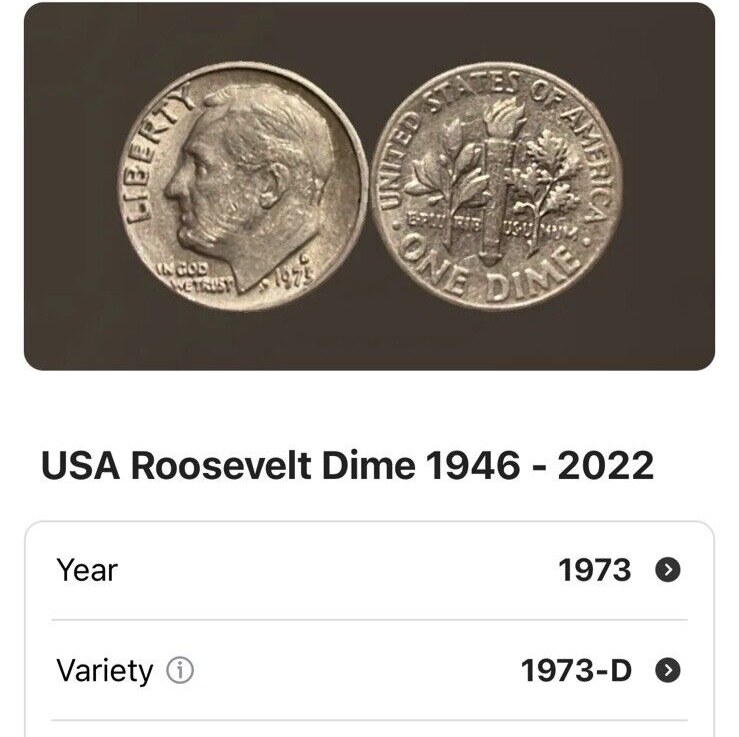Open the Variety 1973-D row

(667, 670)
